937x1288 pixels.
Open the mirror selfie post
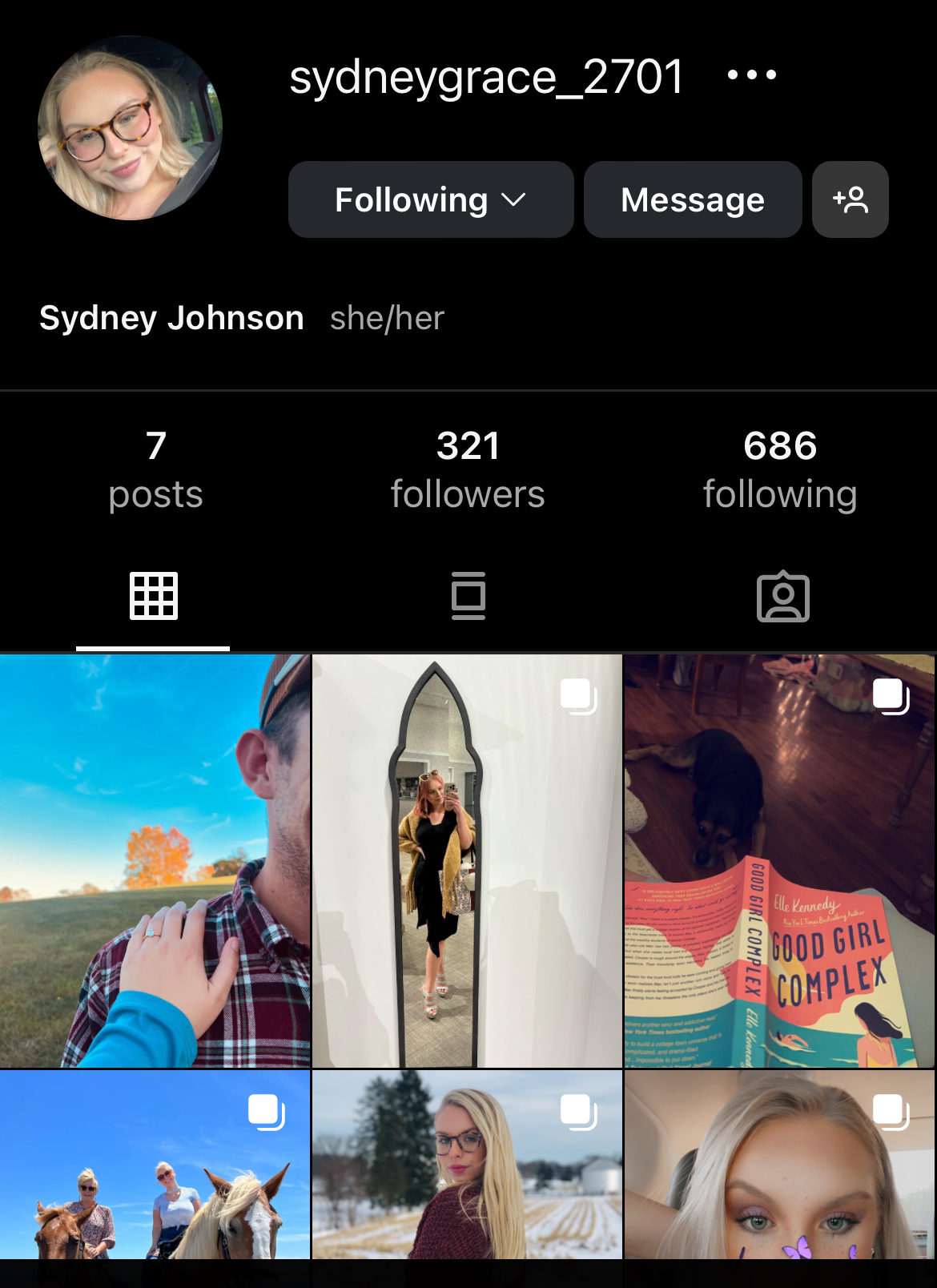point(467,861)
